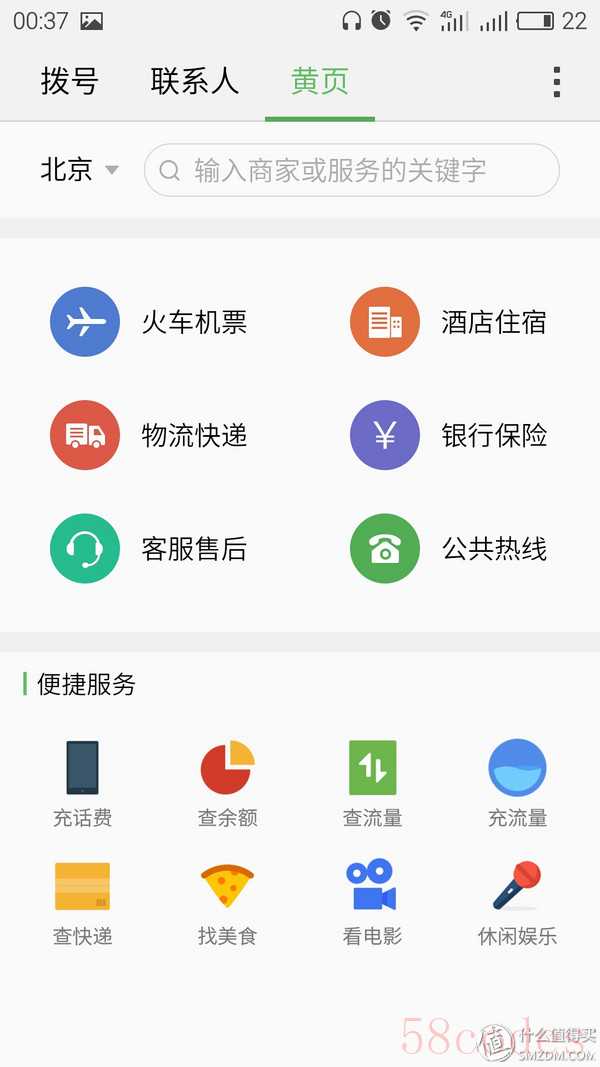This screenshot has height=1067, width=600.
Task: Open 物流快递 category
Action: (x=148, y=435)
